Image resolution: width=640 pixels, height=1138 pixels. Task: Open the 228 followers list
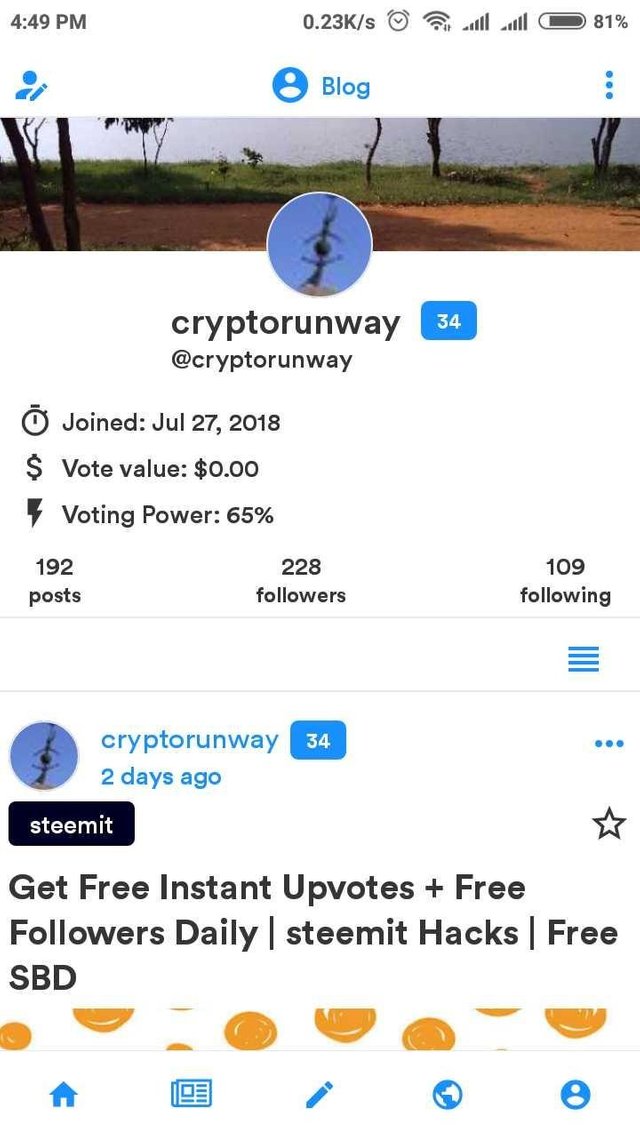click(301, 581)
